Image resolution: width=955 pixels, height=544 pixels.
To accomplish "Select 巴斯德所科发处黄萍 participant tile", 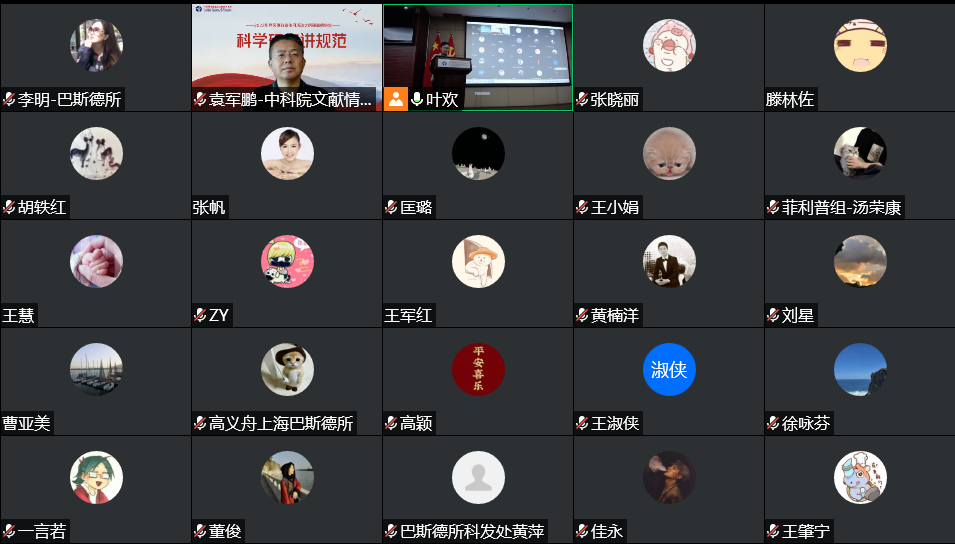I will pos(478,488).
